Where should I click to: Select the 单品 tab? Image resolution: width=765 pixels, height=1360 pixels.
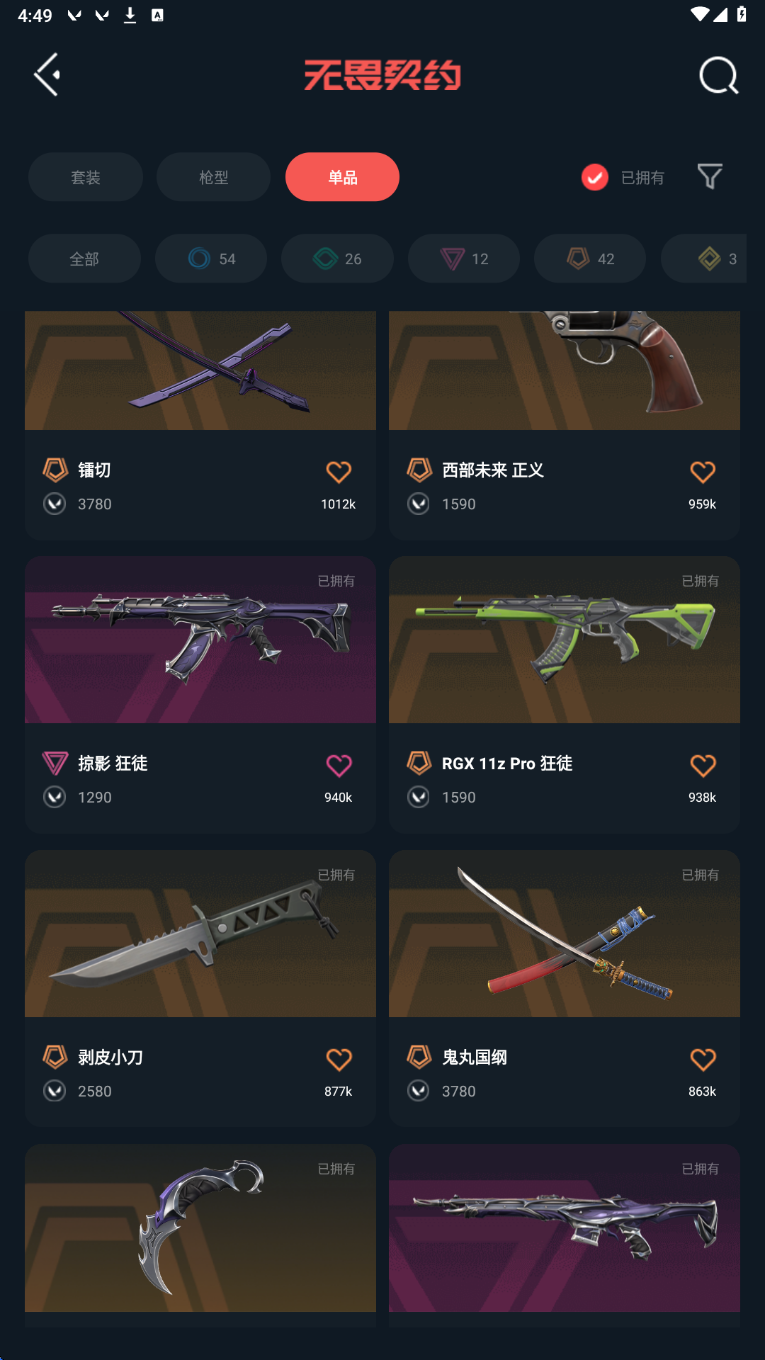342,177
